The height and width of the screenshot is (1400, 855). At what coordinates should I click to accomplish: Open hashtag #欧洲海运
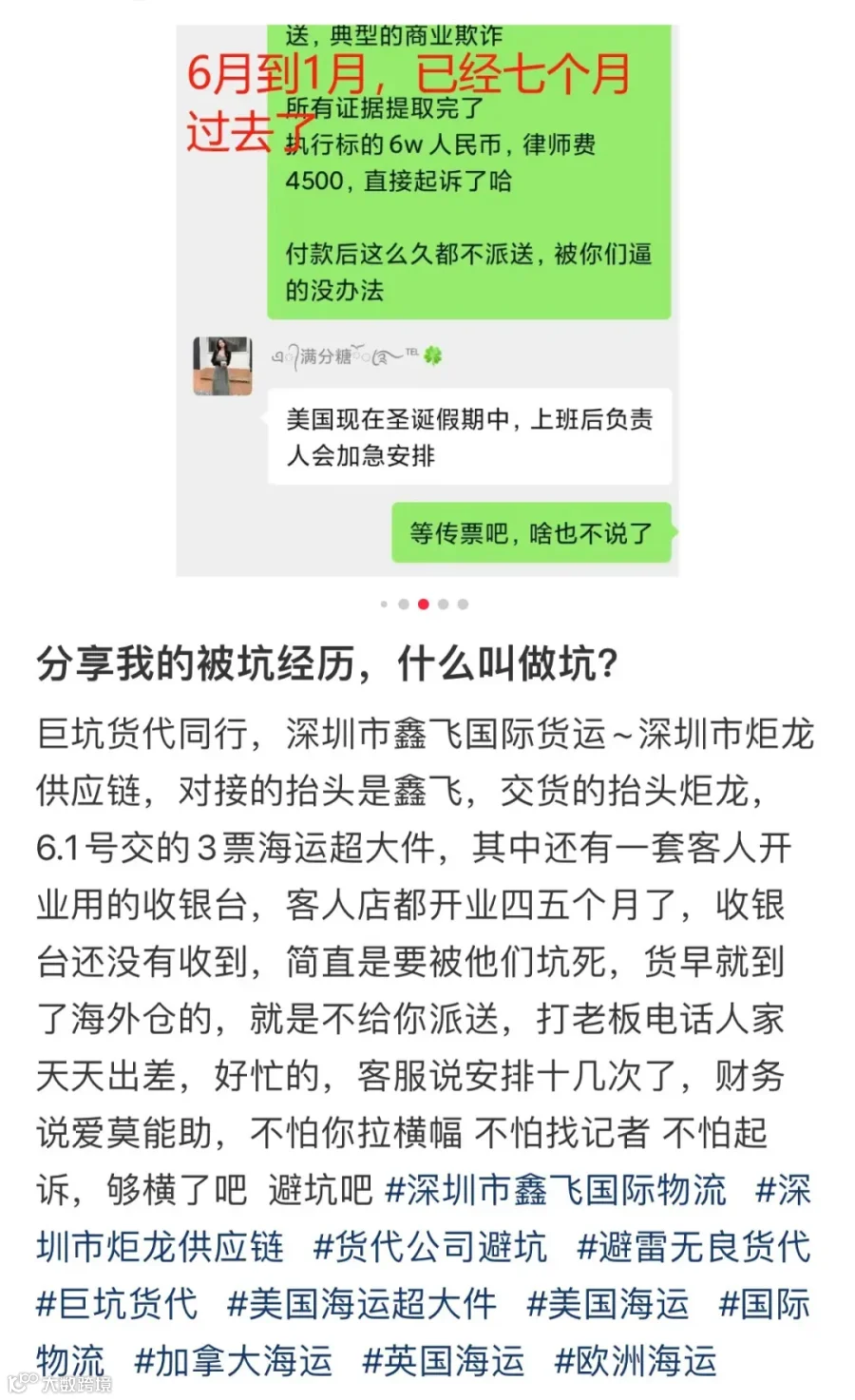pyautogui.click(x=636, y=1360)
